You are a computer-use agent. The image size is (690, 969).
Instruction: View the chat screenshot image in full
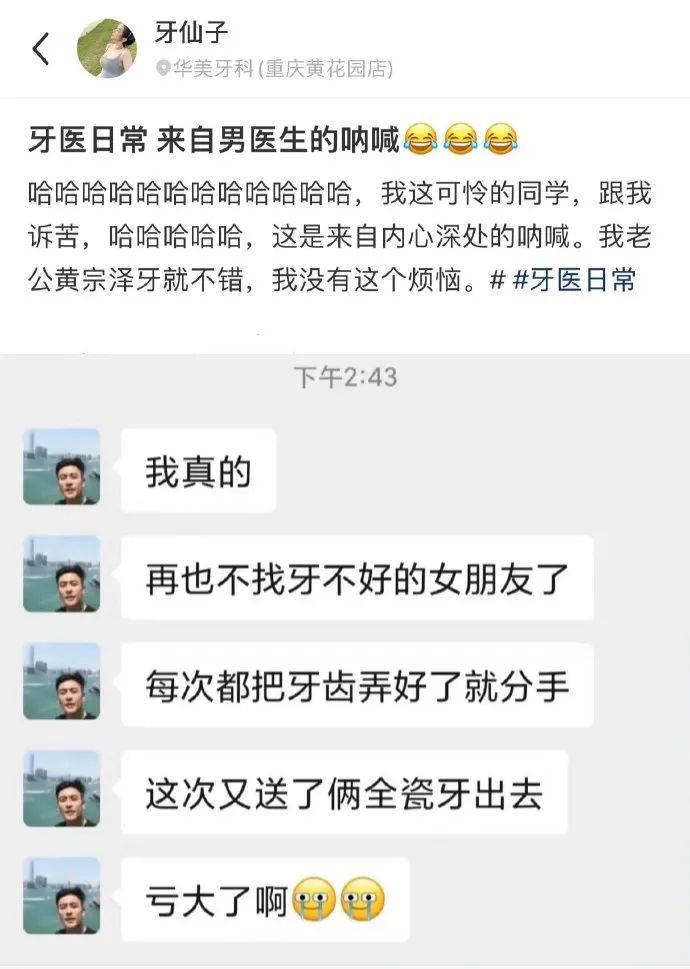(x=345, y=660)
